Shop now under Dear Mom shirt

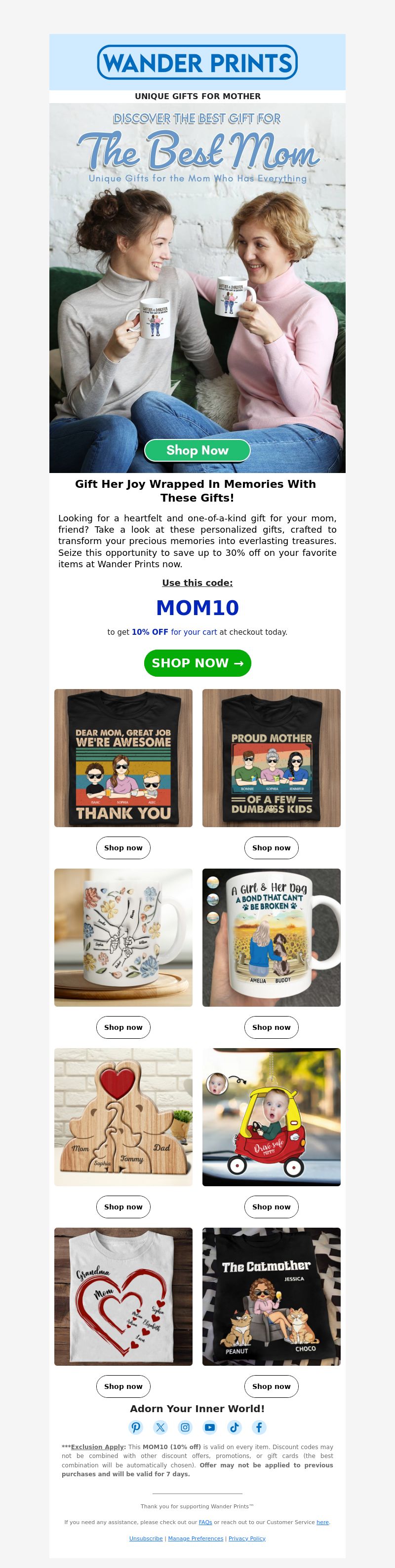[123, 847]
